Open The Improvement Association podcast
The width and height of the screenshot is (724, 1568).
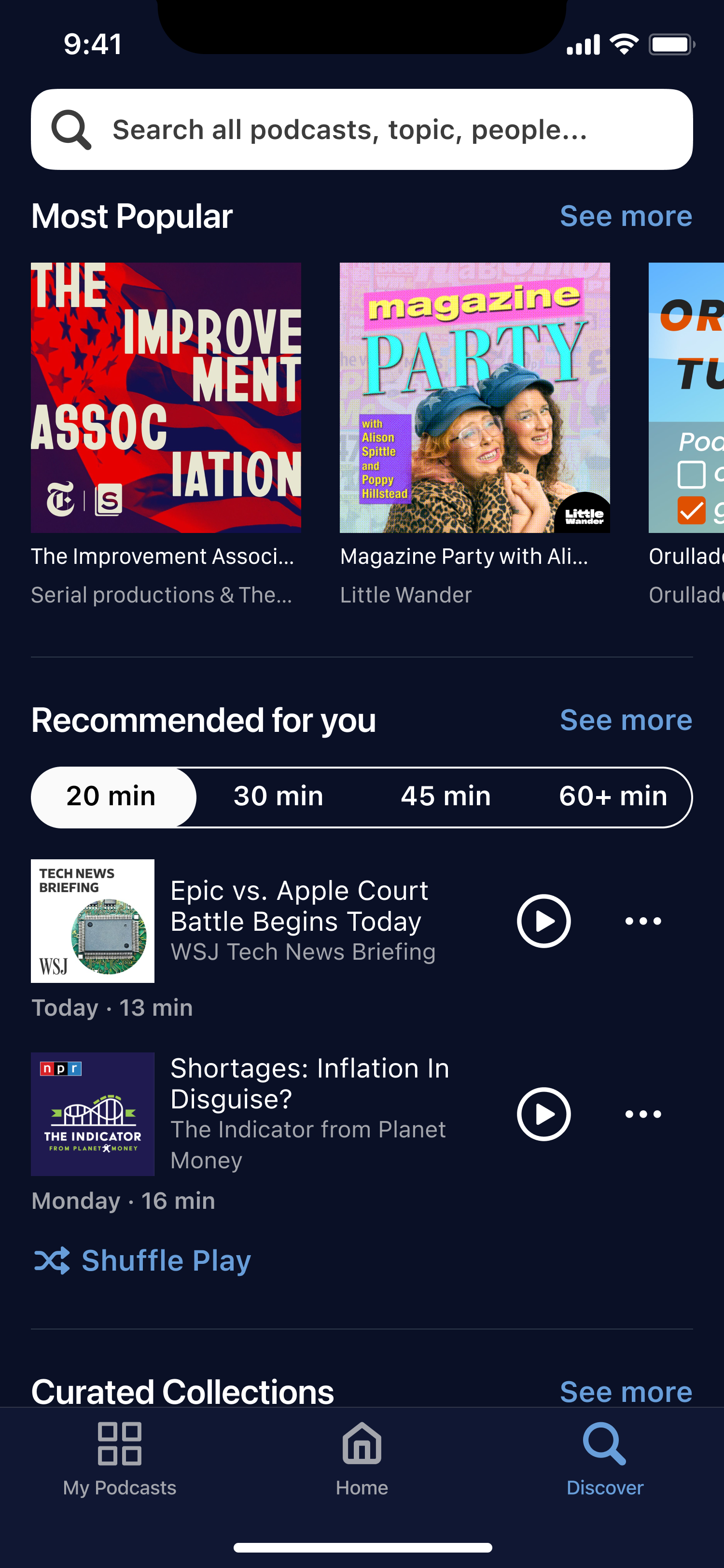[166, 397]
